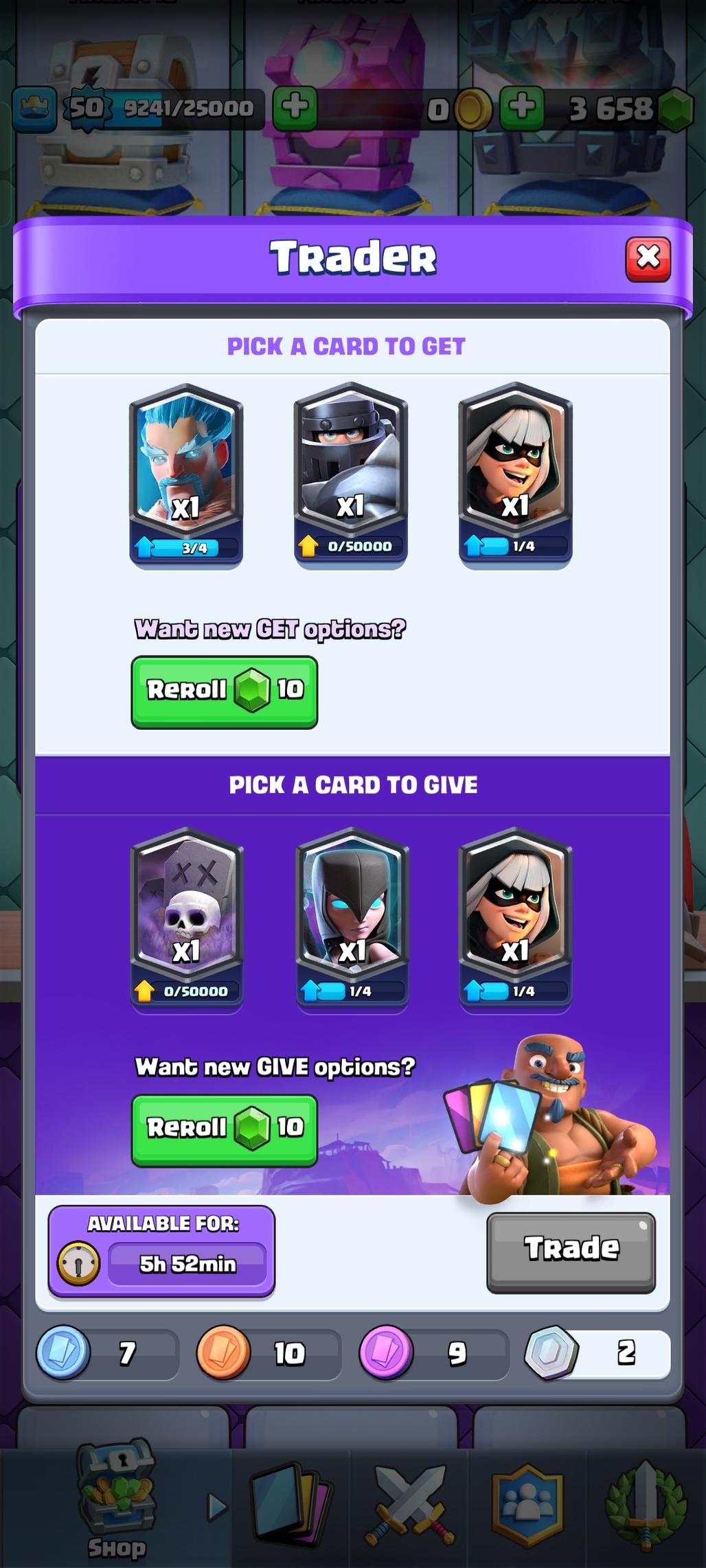Buy more gems with plus button
Screen dimensions: 706x1568
point(522,108)
